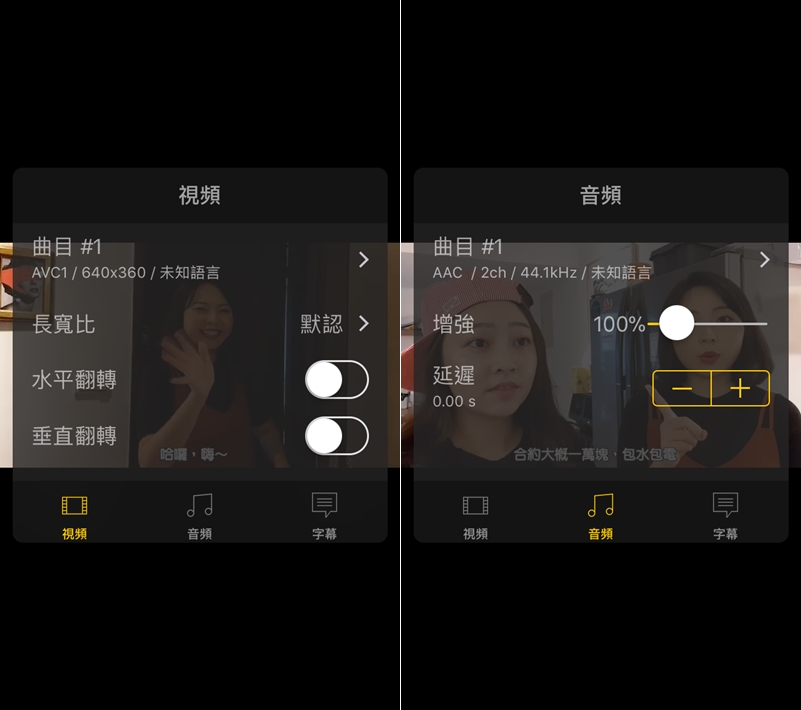Enable the 垂直翻轉 switch
Viewport: 801px width, 710px height.
[x=337, y=436]
